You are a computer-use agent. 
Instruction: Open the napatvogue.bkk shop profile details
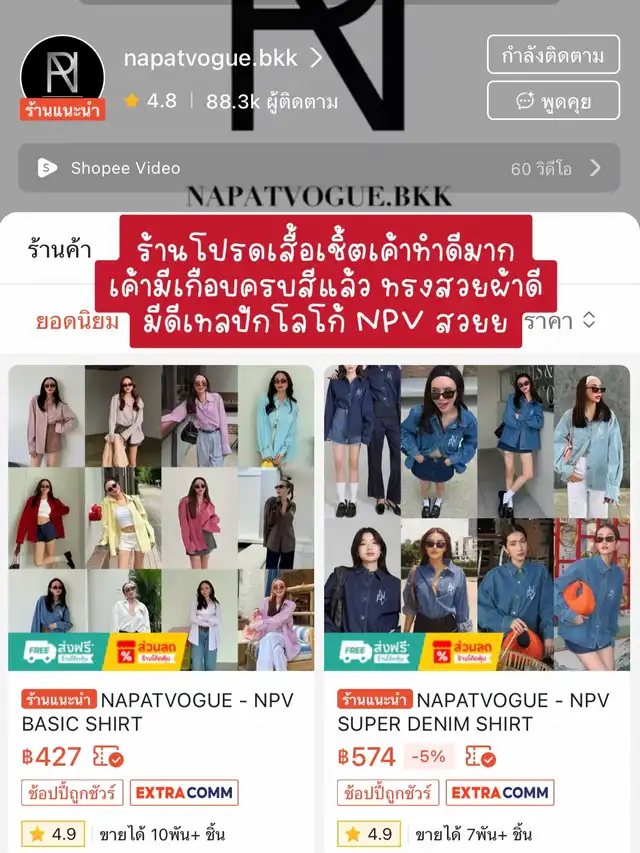[222, 58]
